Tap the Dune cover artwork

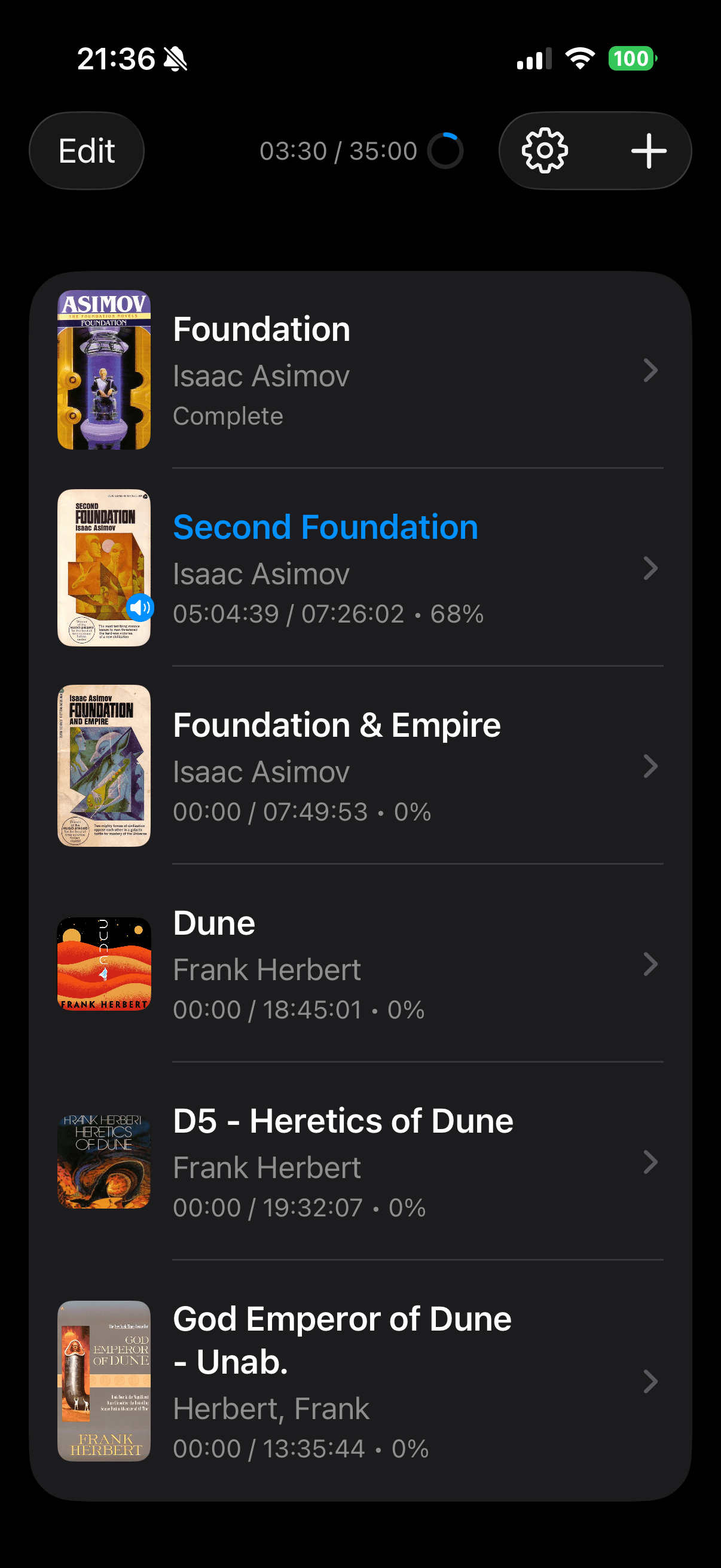103,964
